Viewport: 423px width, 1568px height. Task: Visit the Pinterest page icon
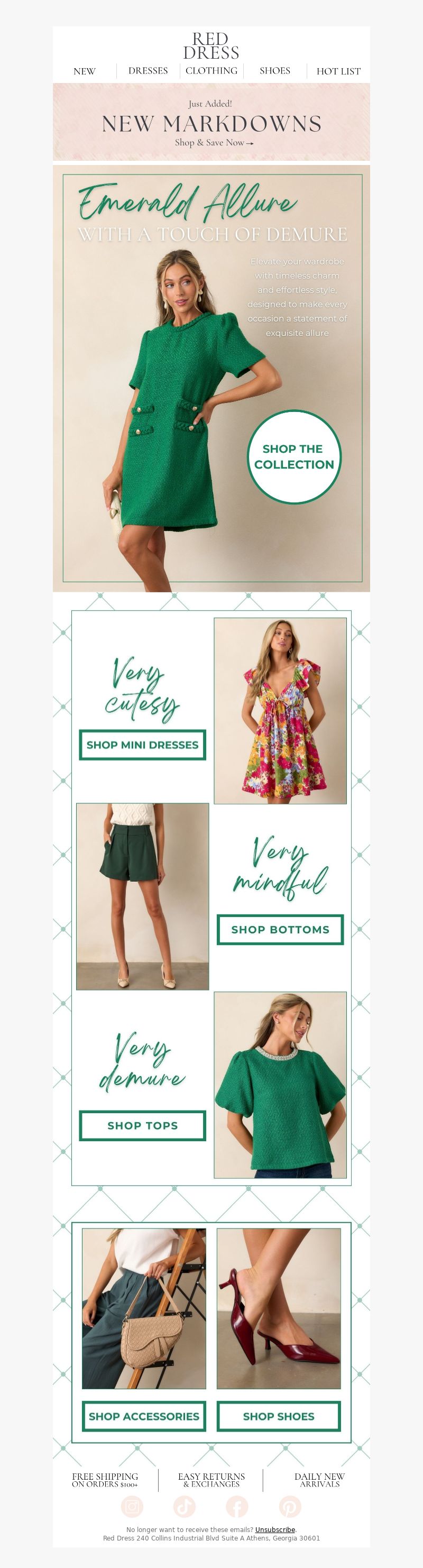tap(290, 1507)
